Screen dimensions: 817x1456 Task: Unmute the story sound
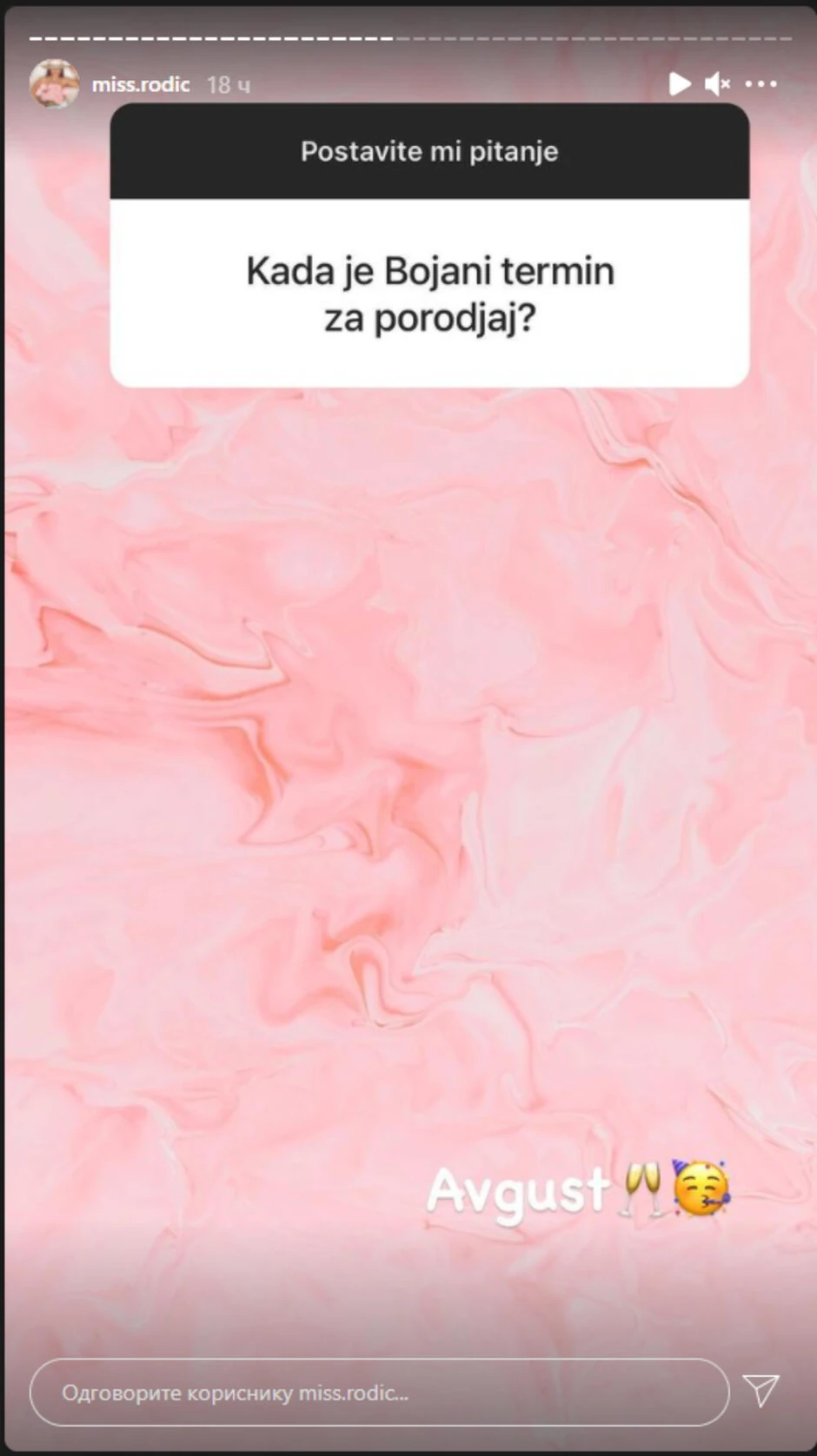(717, 83)
